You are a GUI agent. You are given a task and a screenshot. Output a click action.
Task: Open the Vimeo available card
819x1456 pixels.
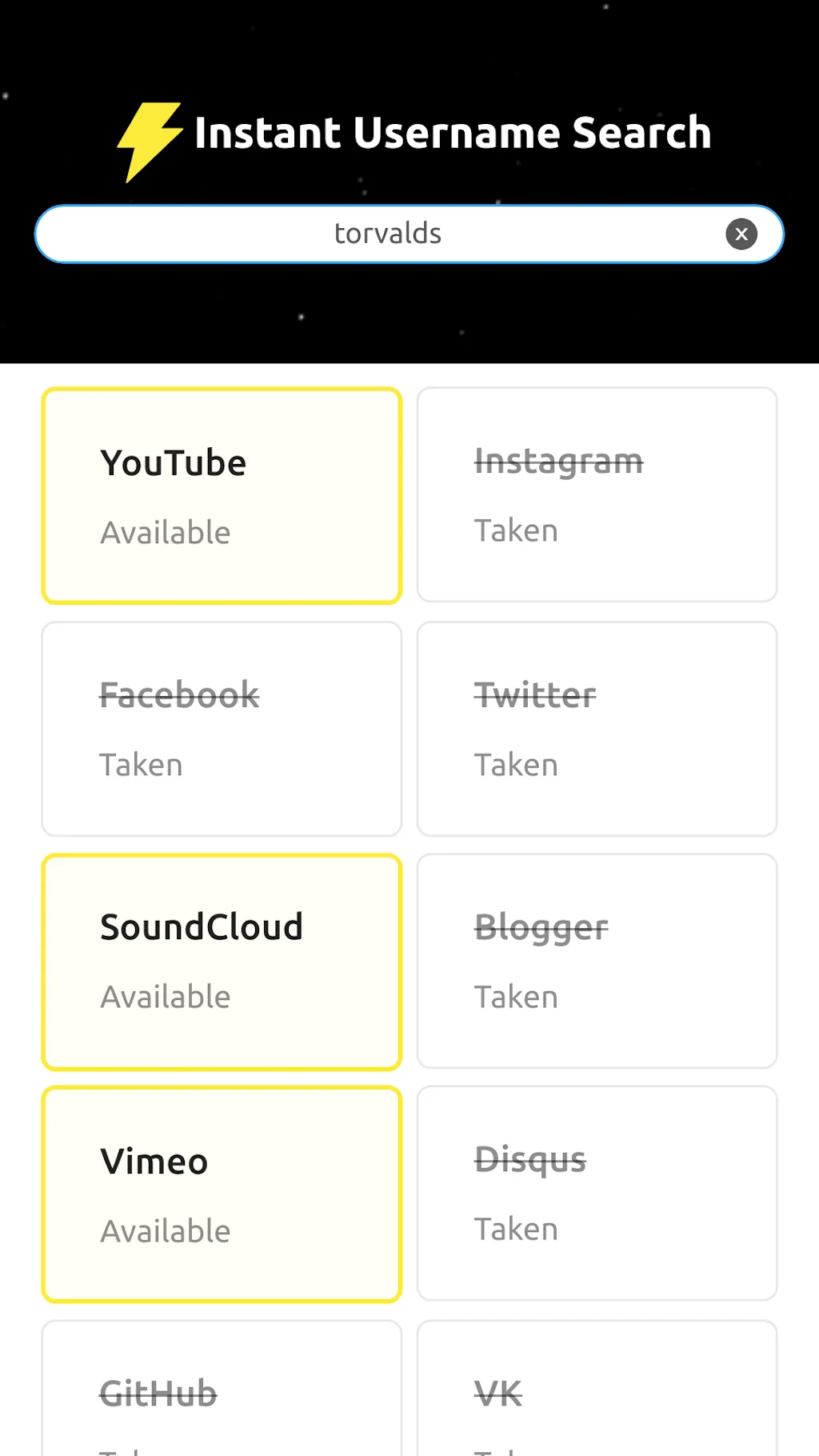[222, 1194]
